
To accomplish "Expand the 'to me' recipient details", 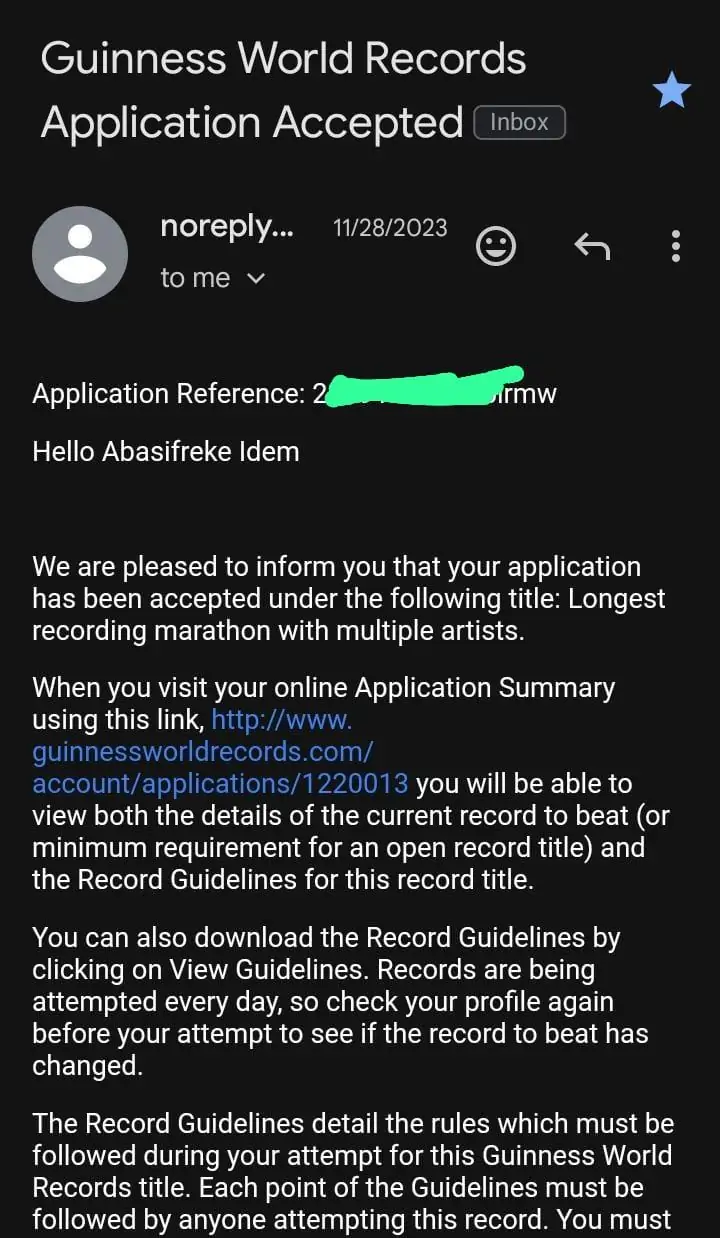I will pos(255,279).
